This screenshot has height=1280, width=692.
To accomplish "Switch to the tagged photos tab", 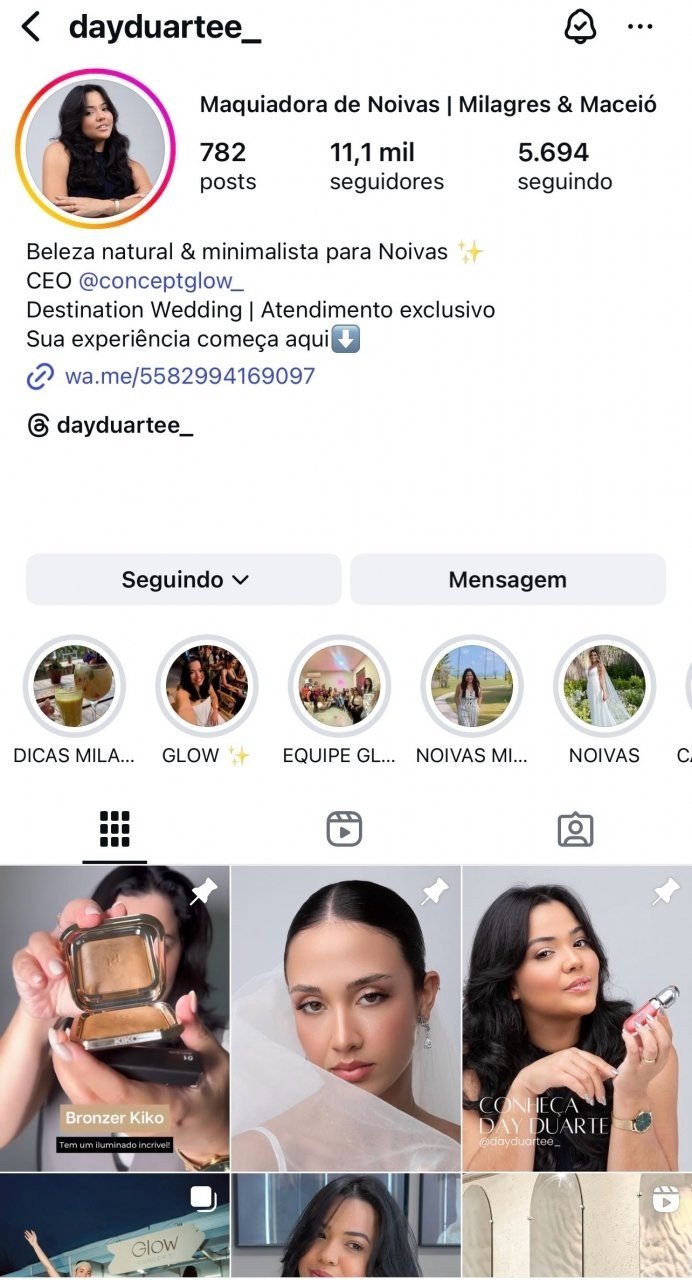I will point(575,829).
